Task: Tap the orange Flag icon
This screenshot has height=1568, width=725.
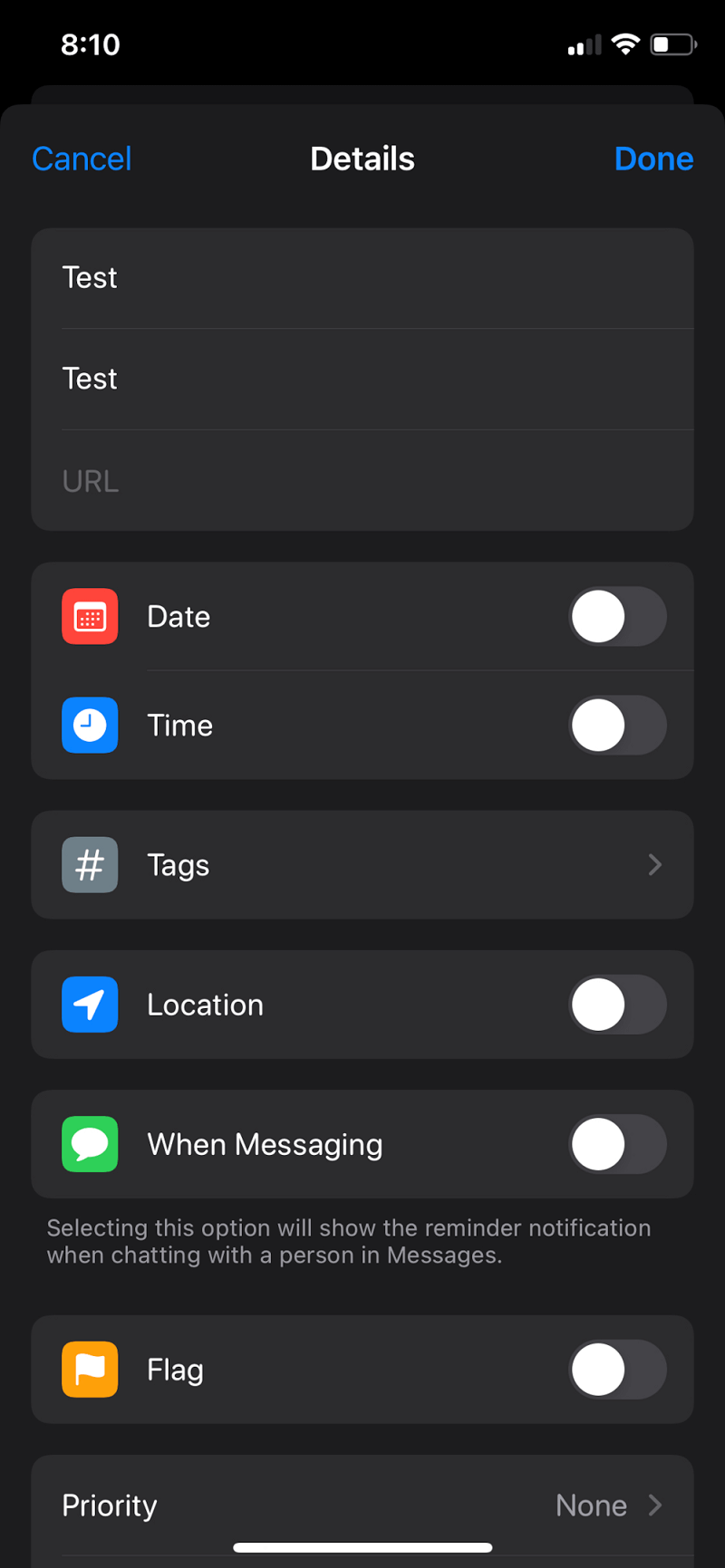Action: click(x=90, y=1370)
